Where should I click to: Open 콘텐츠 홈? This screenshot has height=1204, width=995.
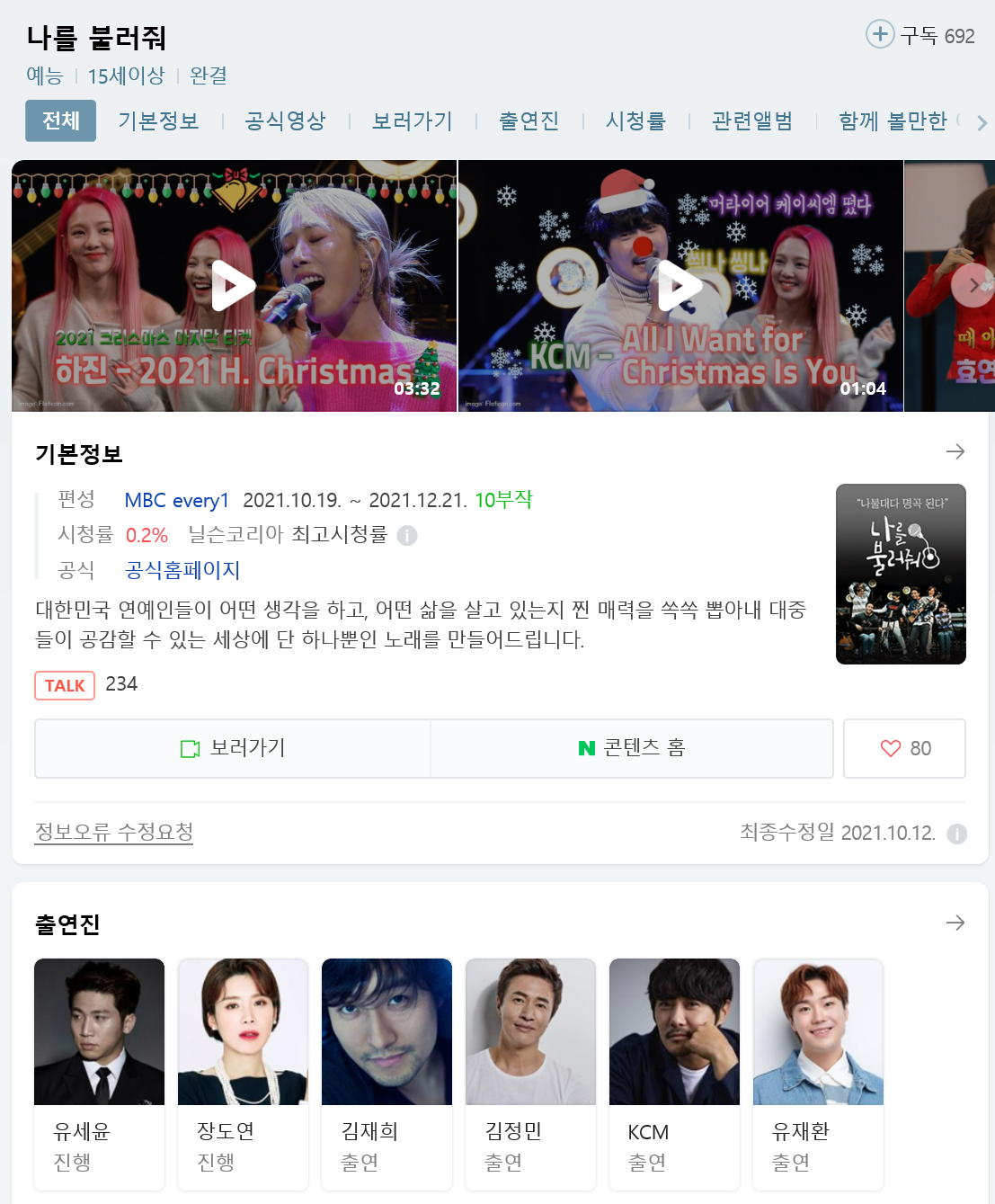(632, 748)
